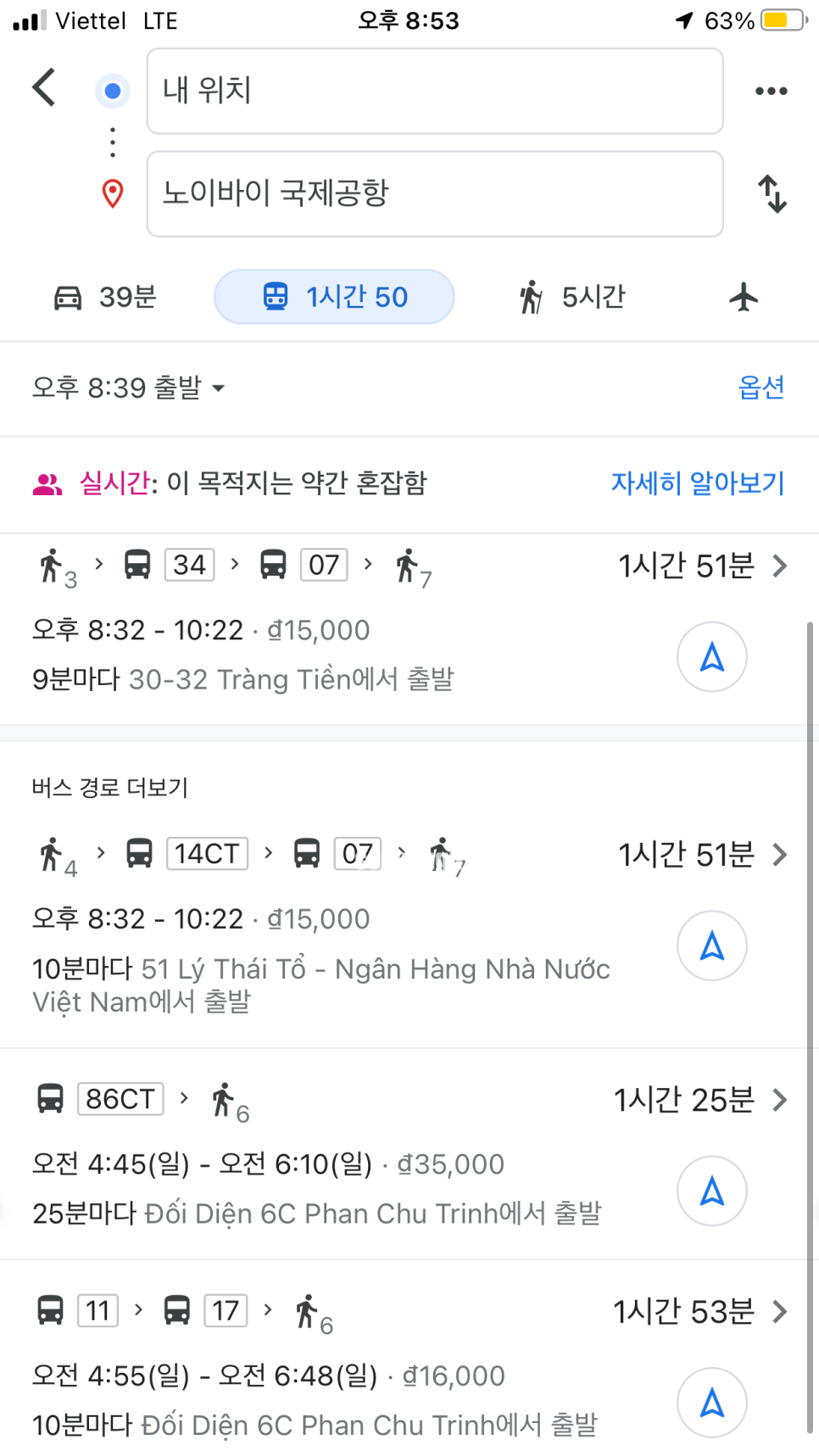Screen dimensions: 819x1456
Task: Start navigation for the bus 34 route
Action: (712, 657)
